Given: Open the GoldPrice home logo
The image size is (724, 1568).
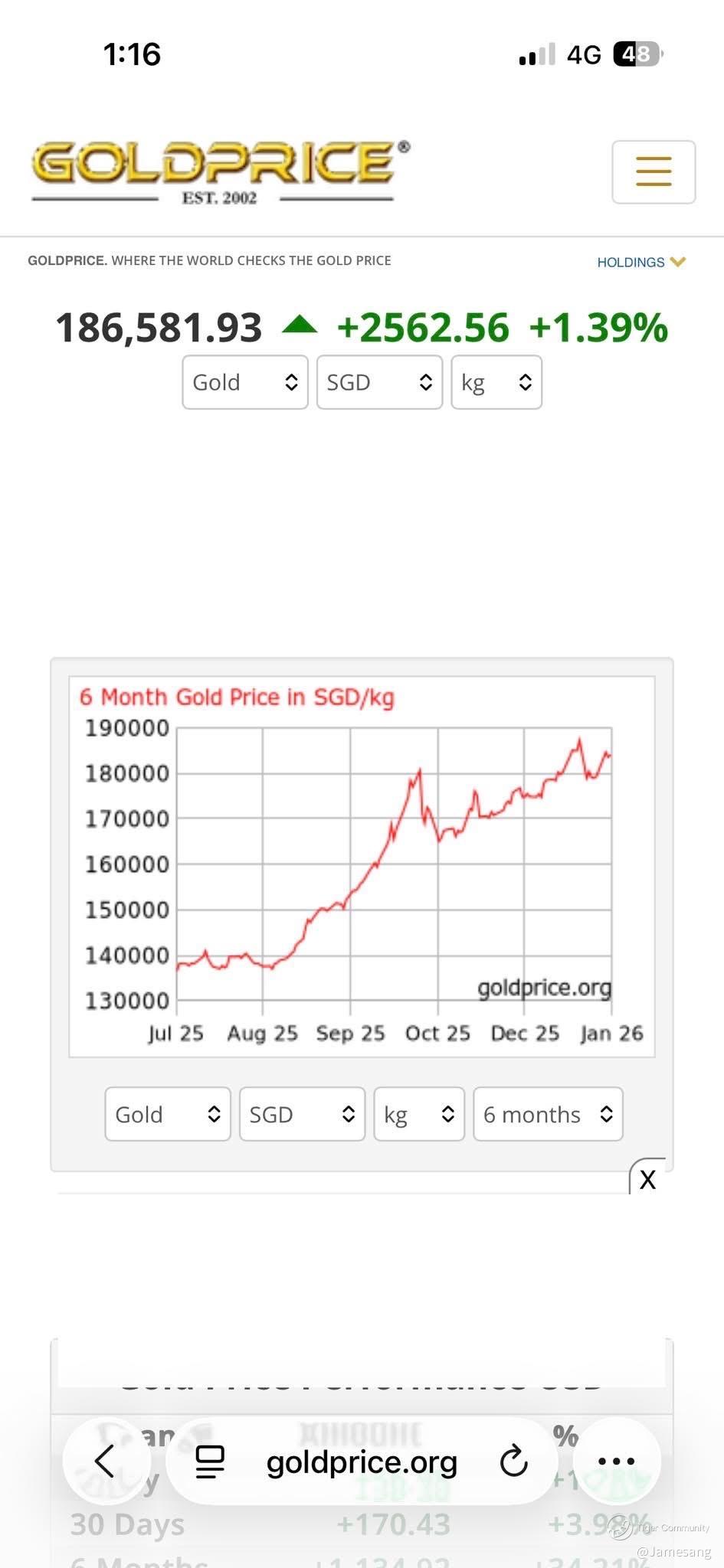Looking at the screenshot, I should click(220, 171).
